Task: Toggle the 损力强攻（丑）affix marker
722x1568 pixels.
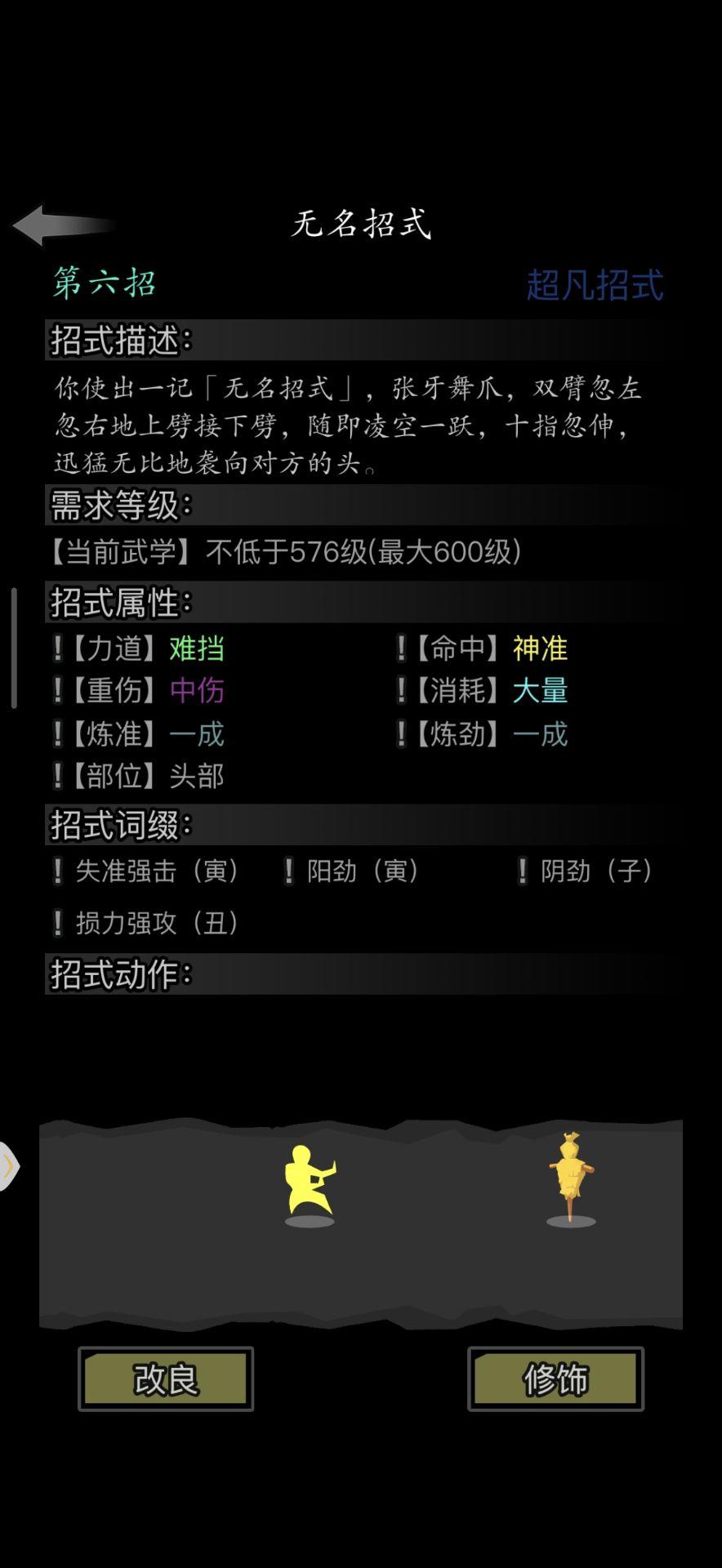Action: (x=56, y=923)
